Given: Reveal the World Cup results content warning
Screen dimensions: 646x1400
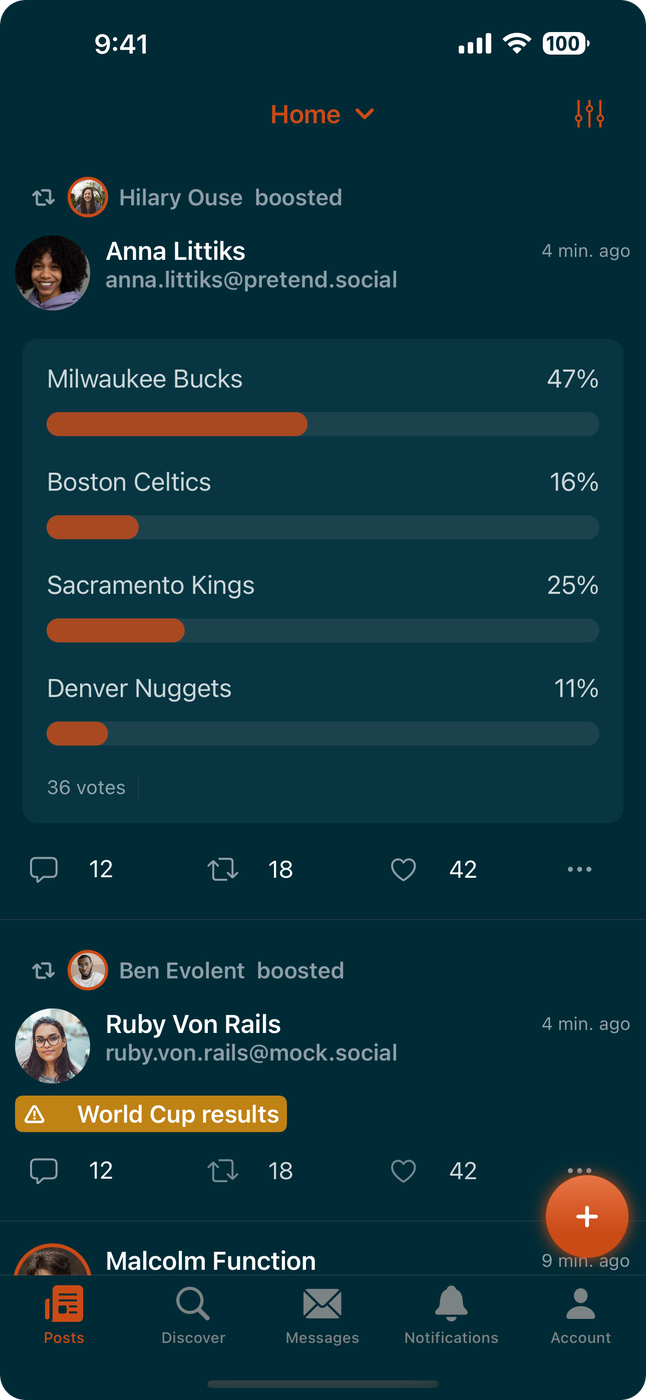Looking at the screenshot, I should (x=151, y=1114).
